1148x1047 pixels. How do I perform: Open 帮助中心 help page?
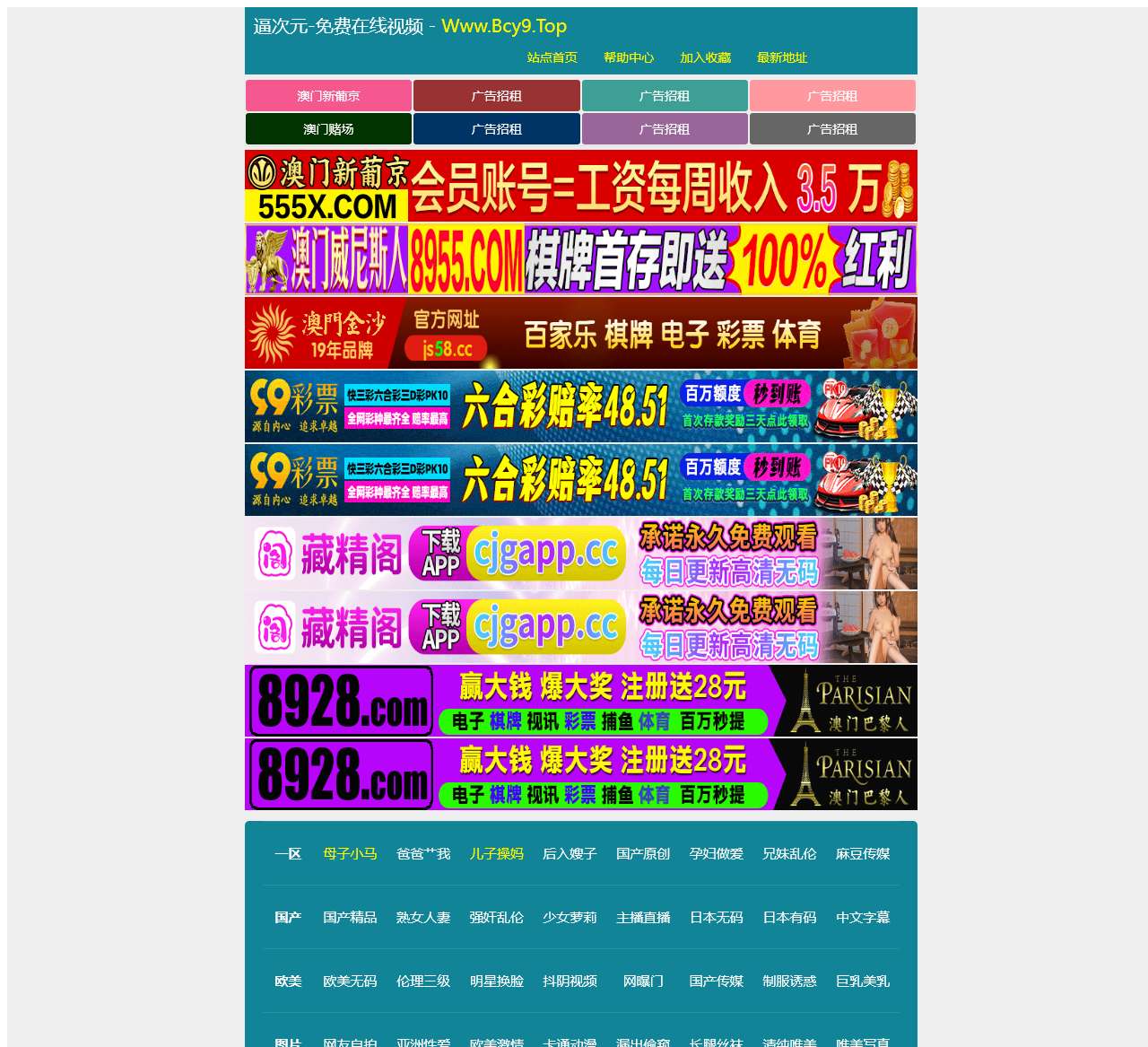[629, 57]
